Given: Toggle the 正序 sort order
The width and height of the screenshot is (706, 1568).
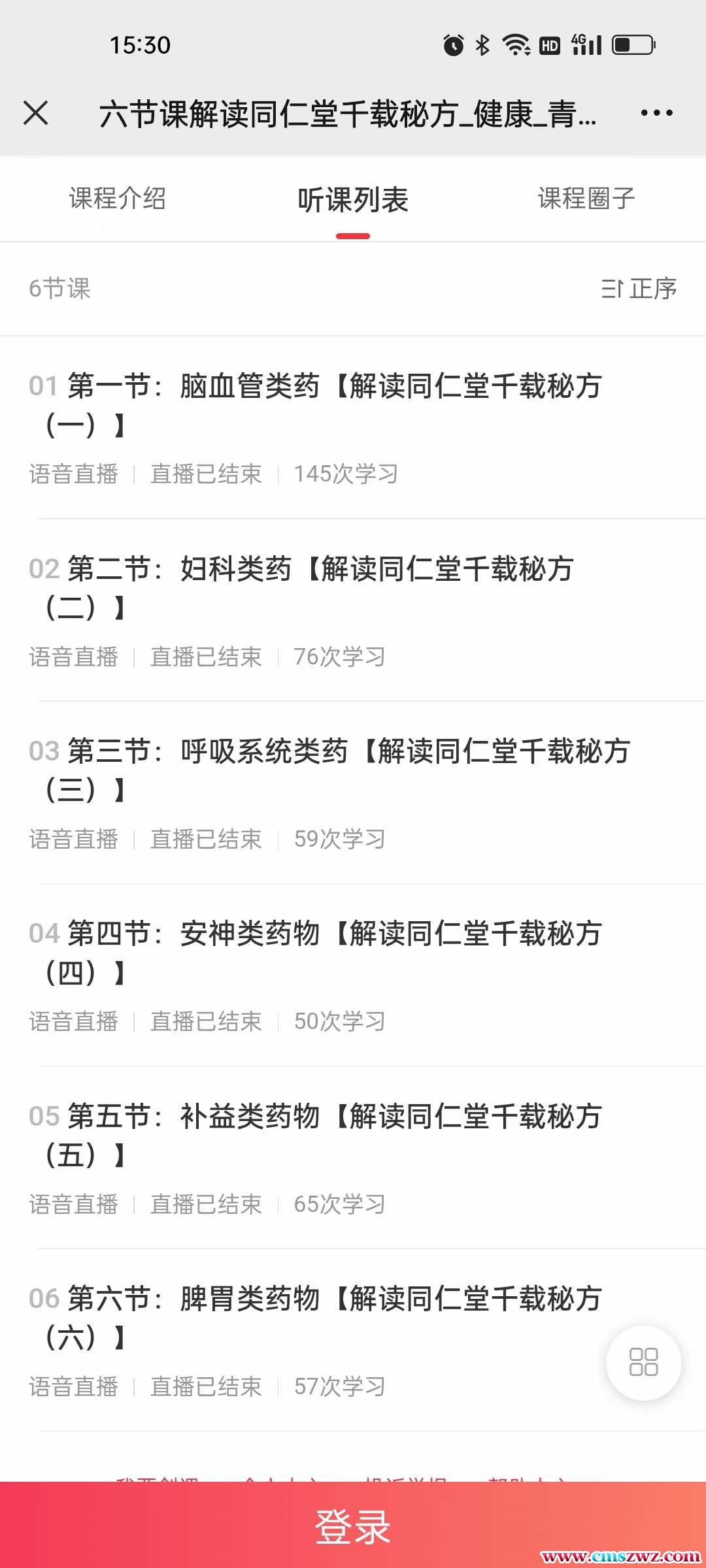Looking at the screenshot, I should click(x=639, y=288).
